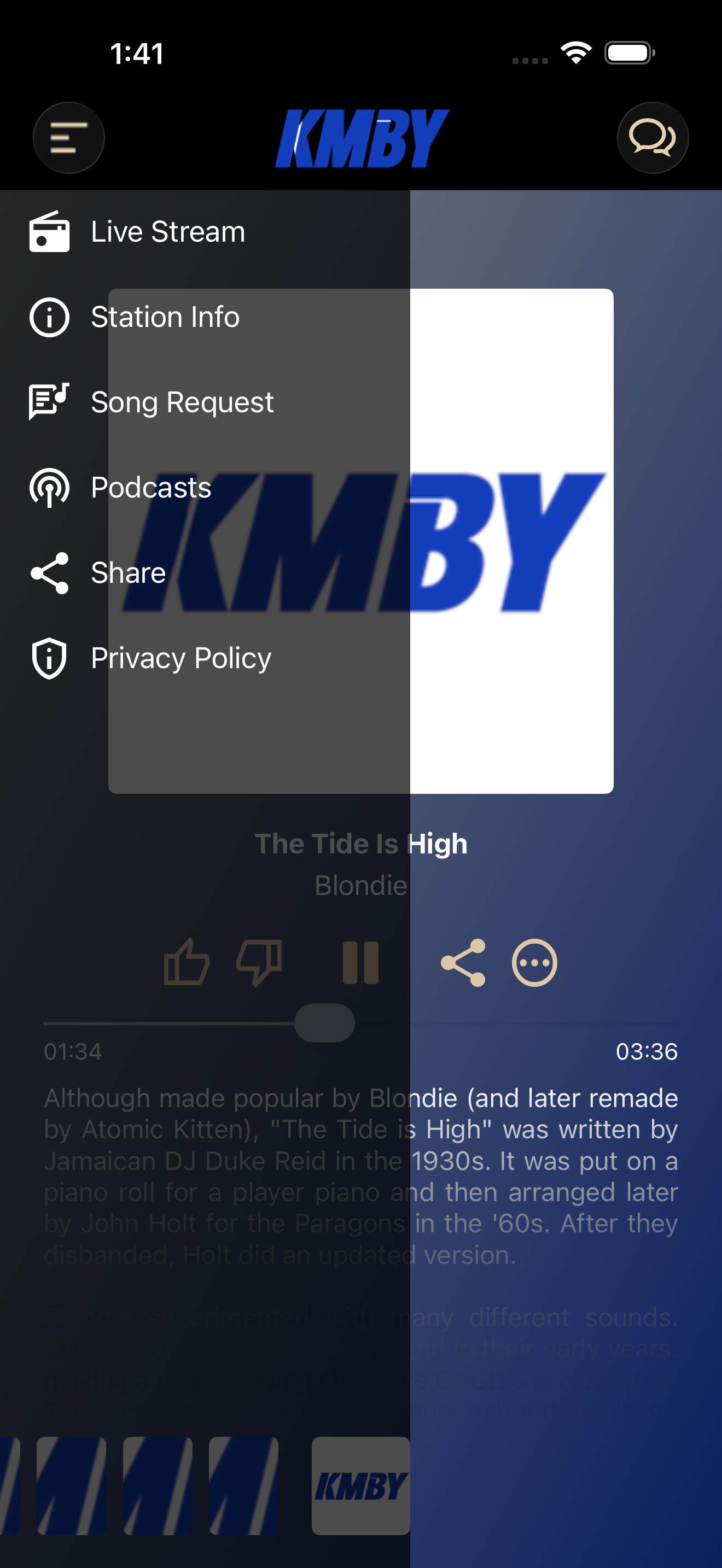
Task: Pause the playing track
Action: (361, 963)
